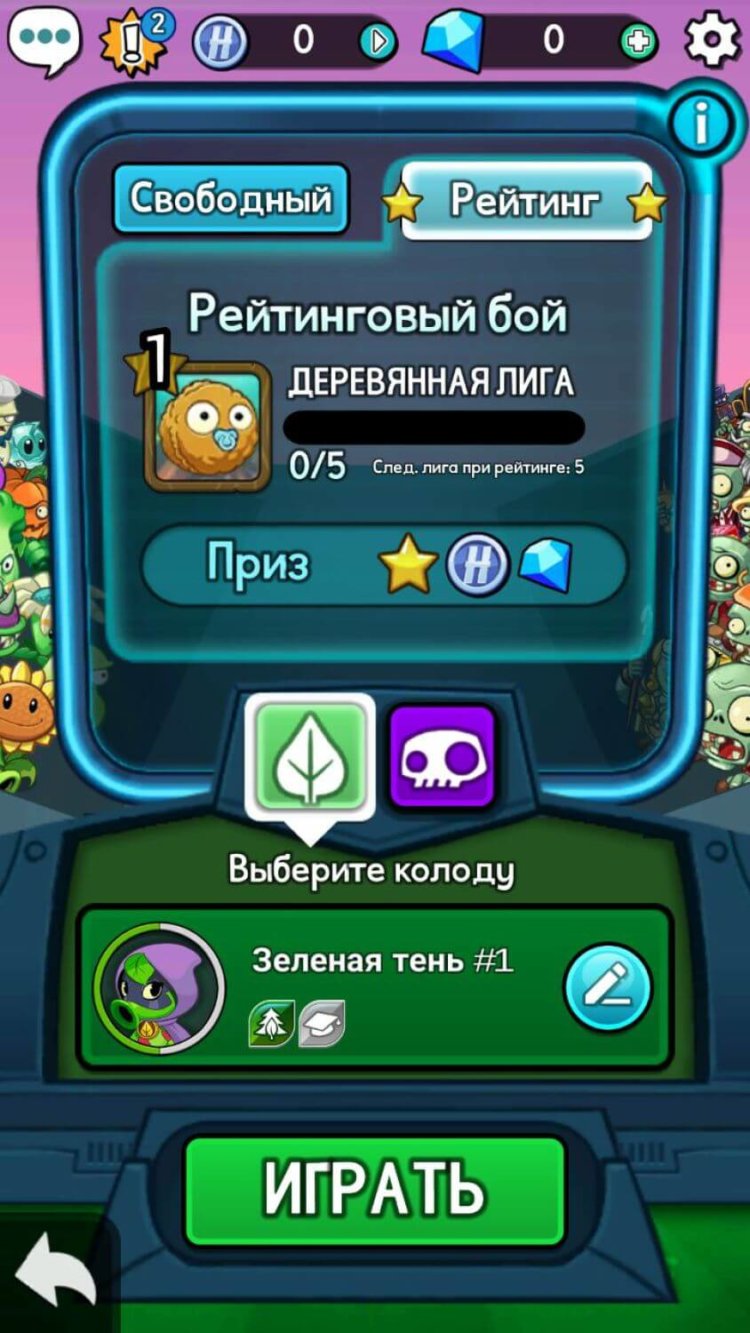The image size is (750, 1333).
Task: Open the settings gear
Action: (713, 40)
